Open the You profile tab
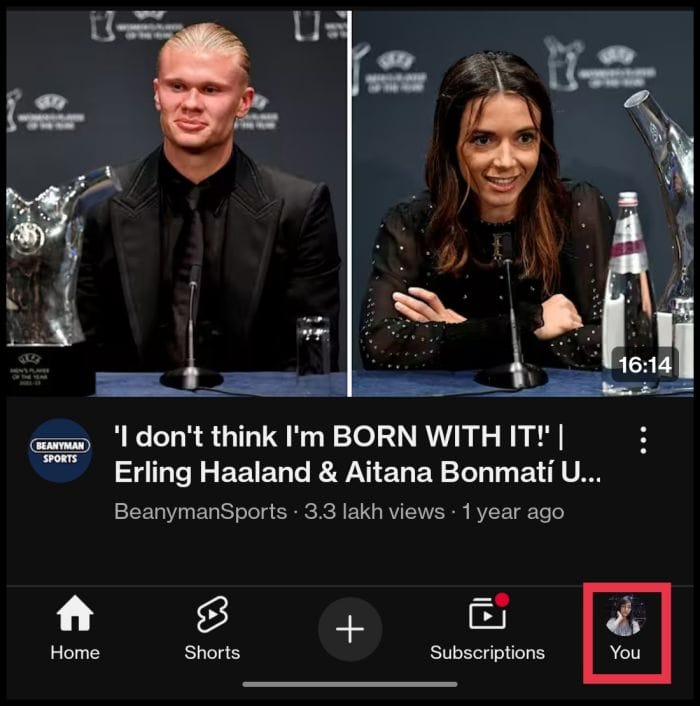The image size is (700, 706). 626,630
